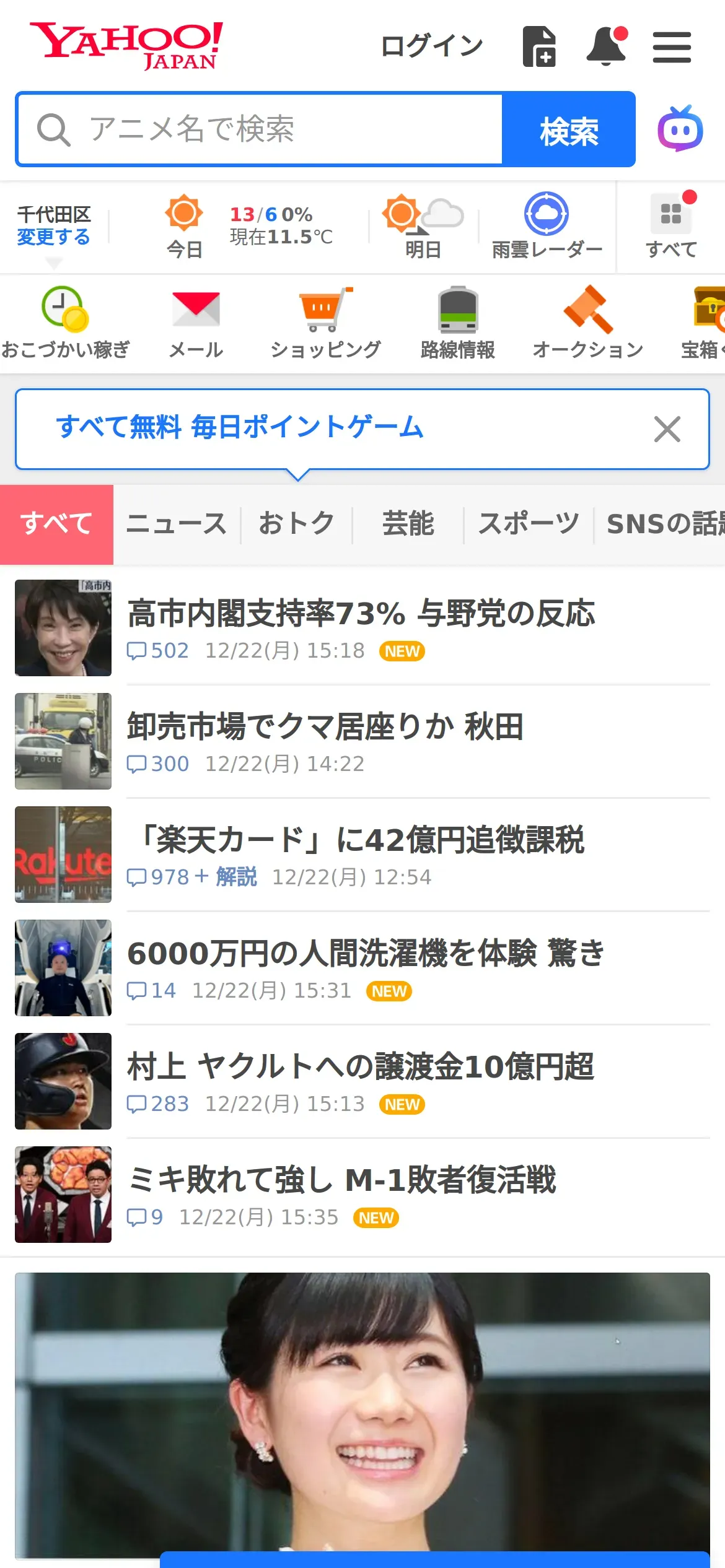Screen dimensions: 725x1568
Task: Switch to the ニュース tab
Action: (x=177, y=524)
